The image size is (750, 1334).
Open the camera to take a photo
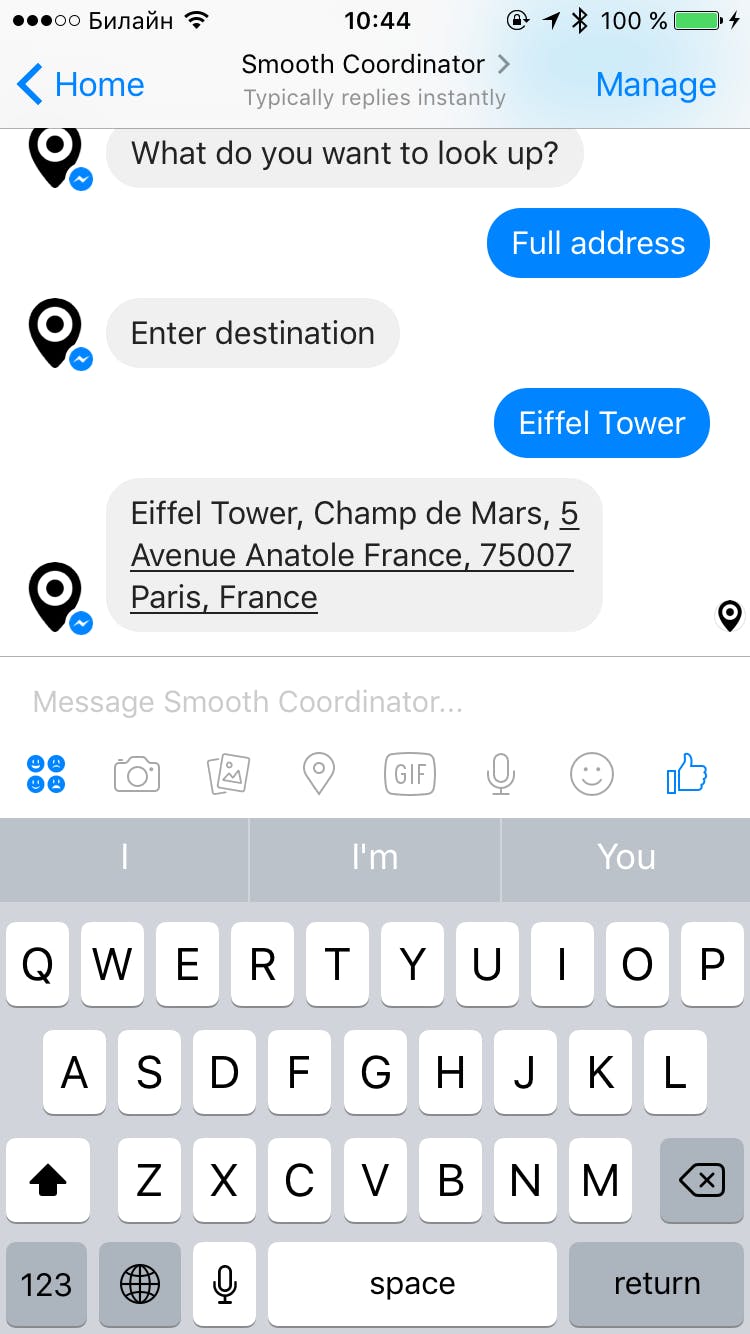(x=137, y=773)
